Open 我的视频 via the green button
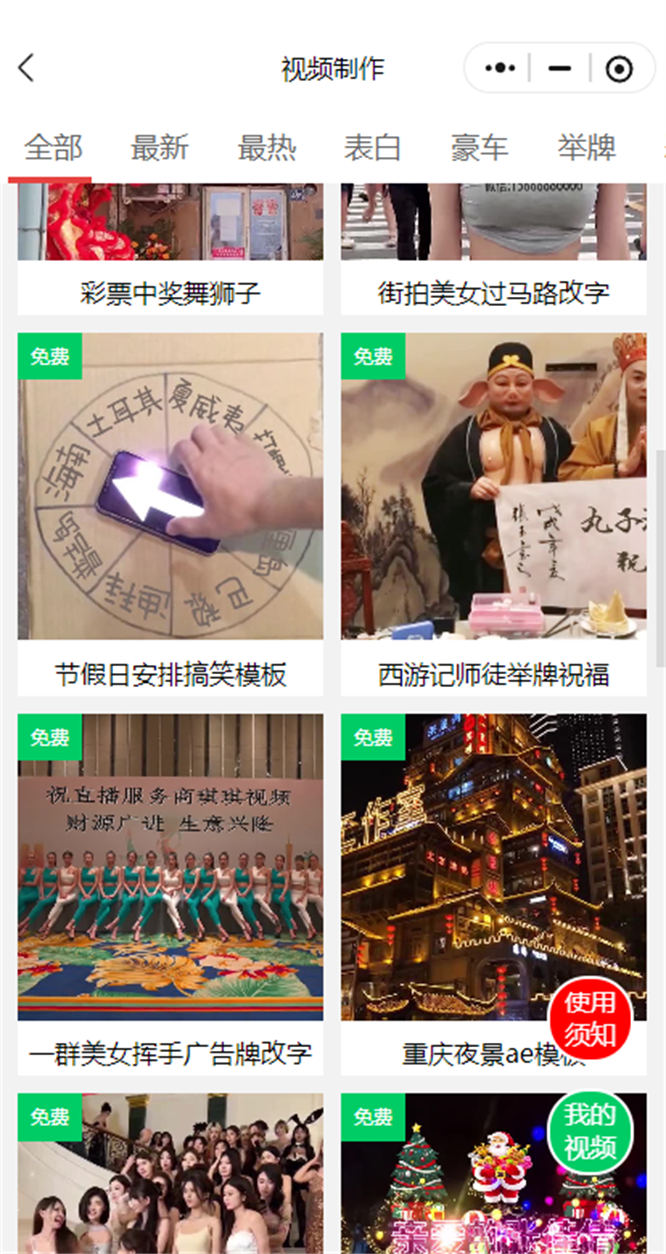666x1254 pixels. [590, 1131]
